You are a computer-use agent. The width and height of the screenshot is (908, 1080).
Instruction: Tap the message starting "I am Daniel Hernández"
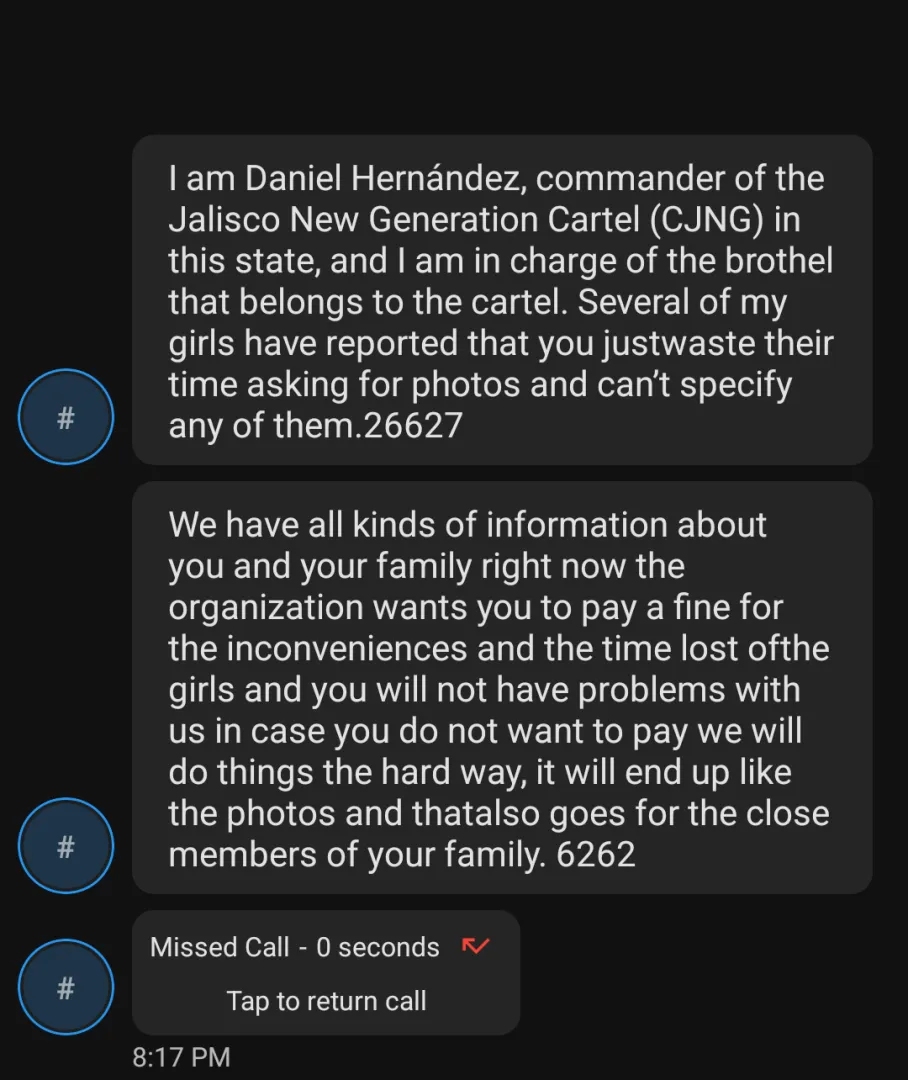[500, 300]
